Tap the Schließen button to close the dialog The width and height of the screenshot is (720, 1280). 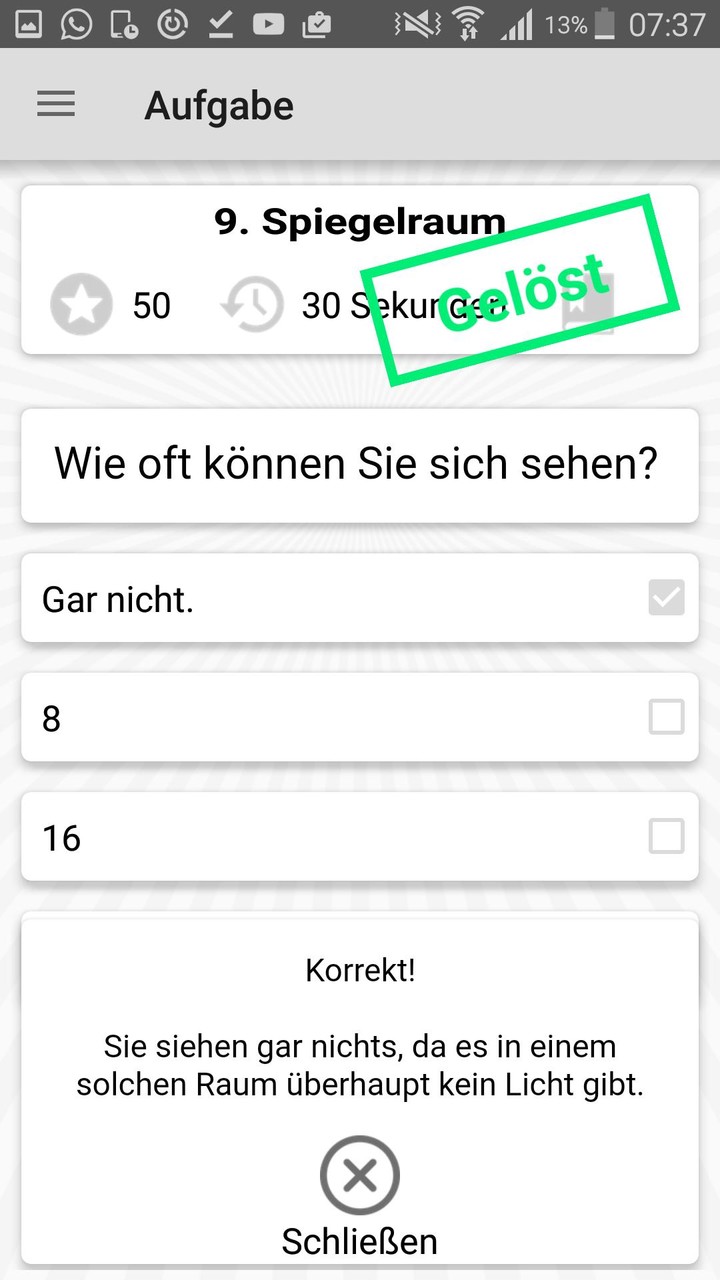pyautogui.click(x=360, y=1241)
